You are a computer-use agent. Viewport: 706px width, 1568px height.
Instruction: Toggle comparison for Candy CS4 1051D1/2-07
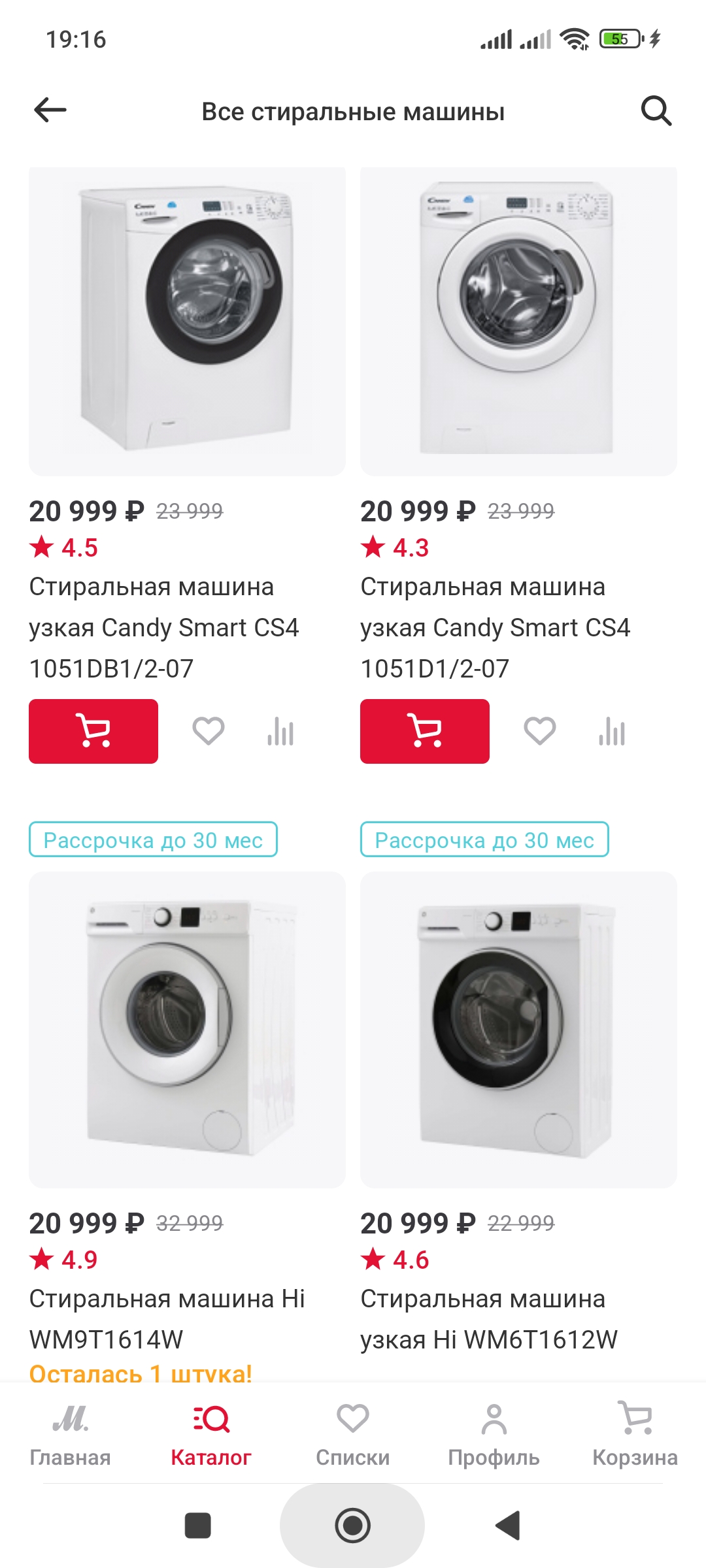click(x=611, y=732)
